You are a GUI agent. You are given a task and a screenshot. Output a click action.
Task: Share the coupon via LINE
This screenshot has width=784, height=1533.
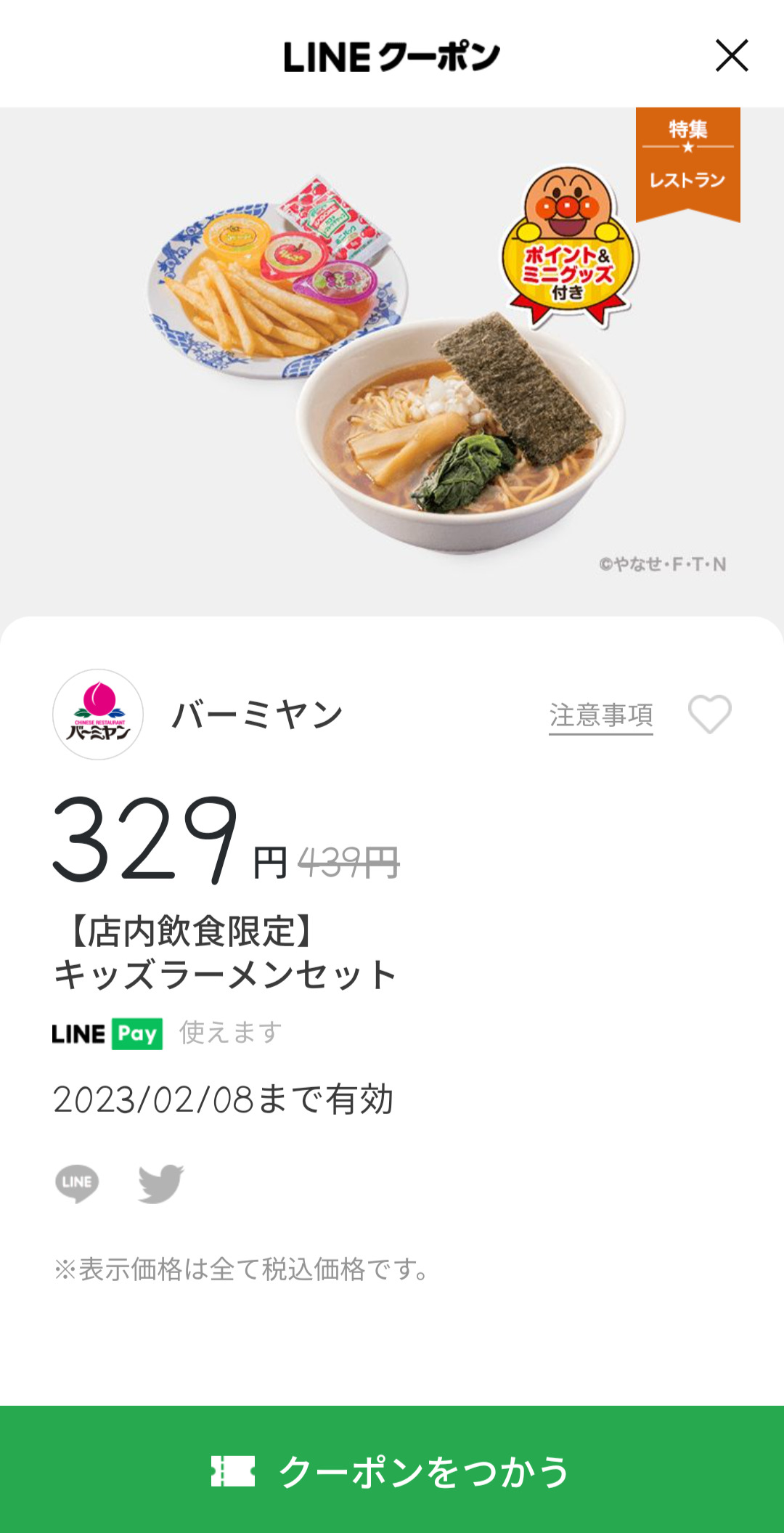coord(77,1183)
